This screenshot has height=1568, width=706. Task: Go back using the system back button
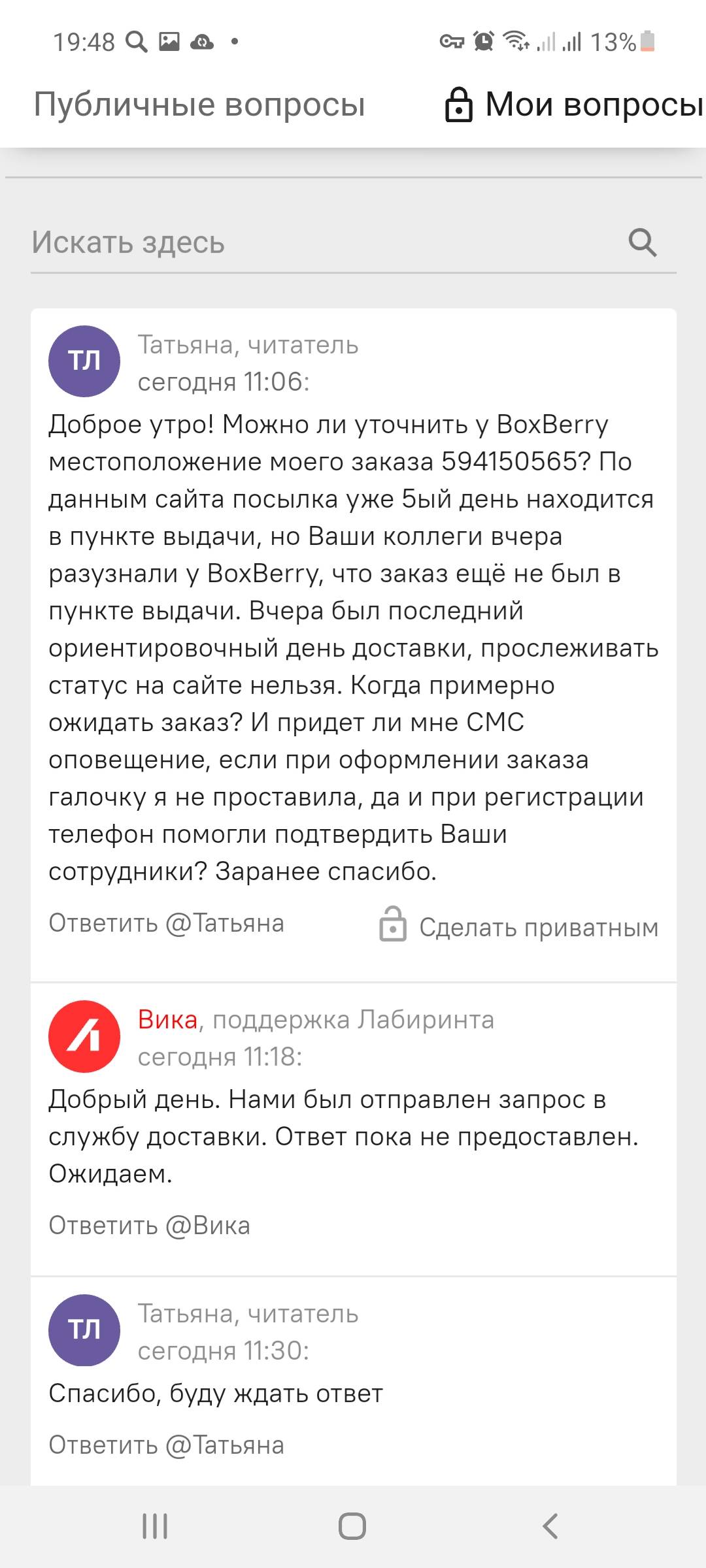click(x=550, y=1526)
